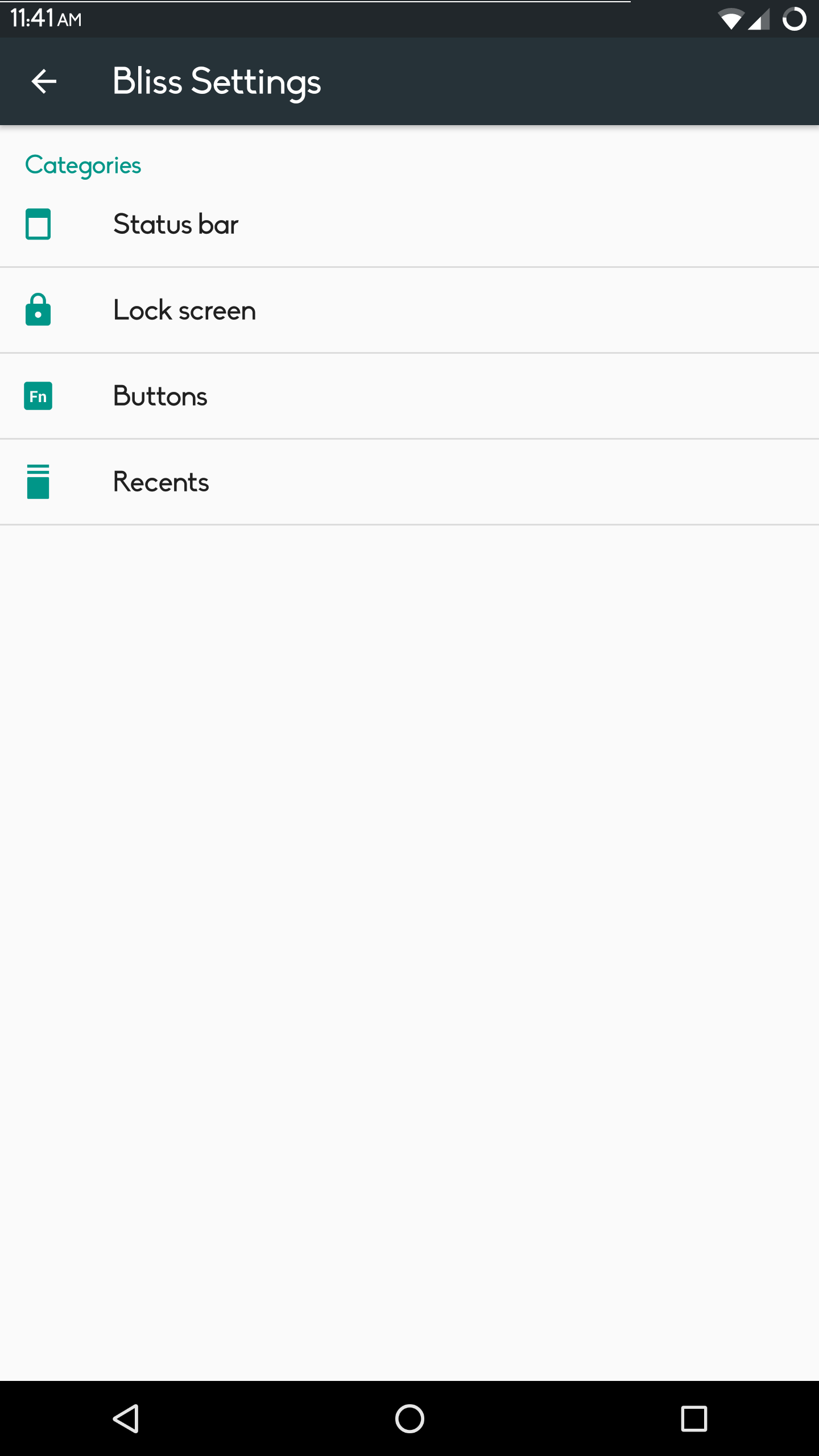Tap the system home button

click(x=409, y=1418)
